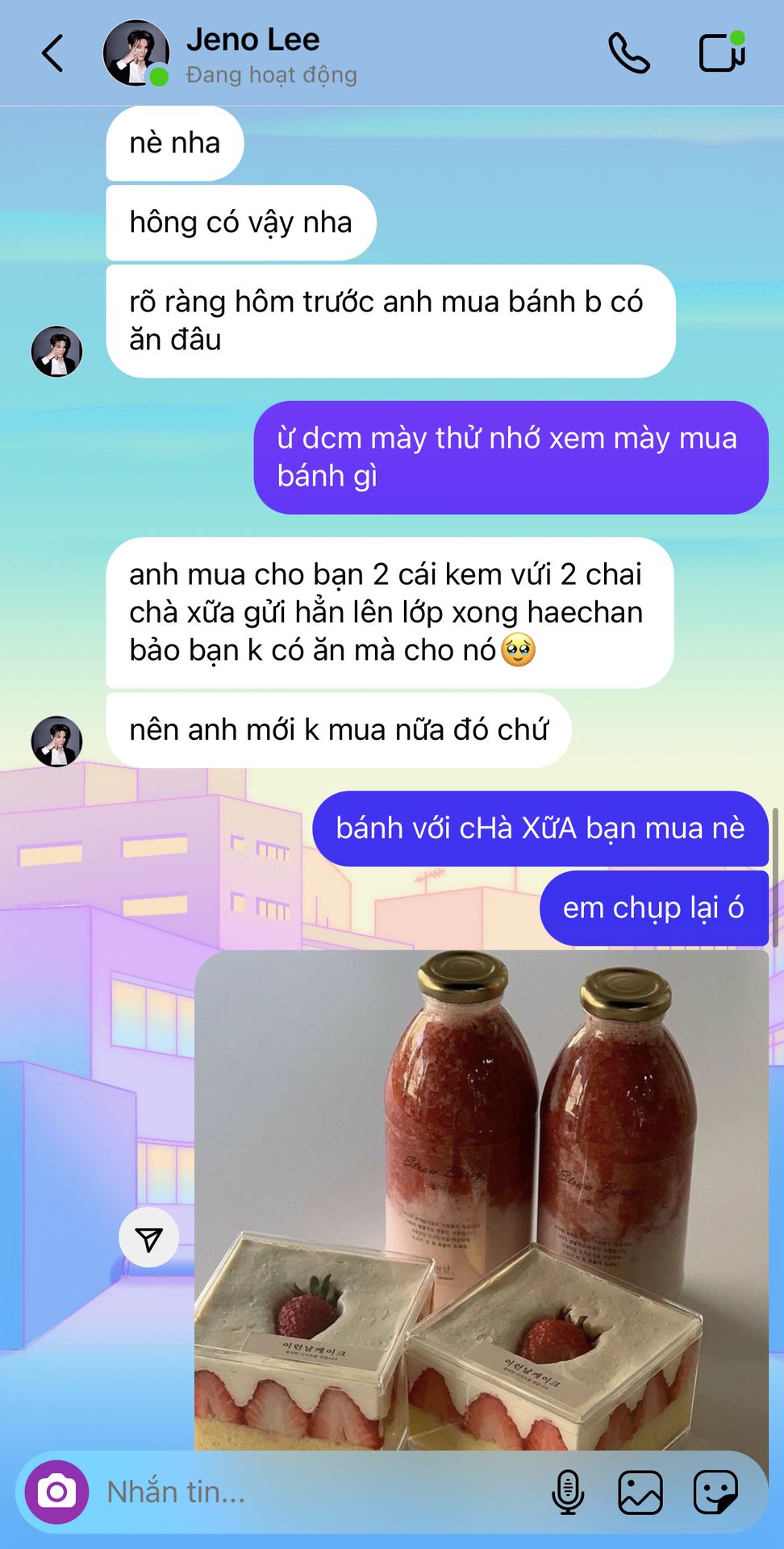784x1549 pixels.
Task: Start a voice call with Jeno Lee
Action: pos(629,54)
